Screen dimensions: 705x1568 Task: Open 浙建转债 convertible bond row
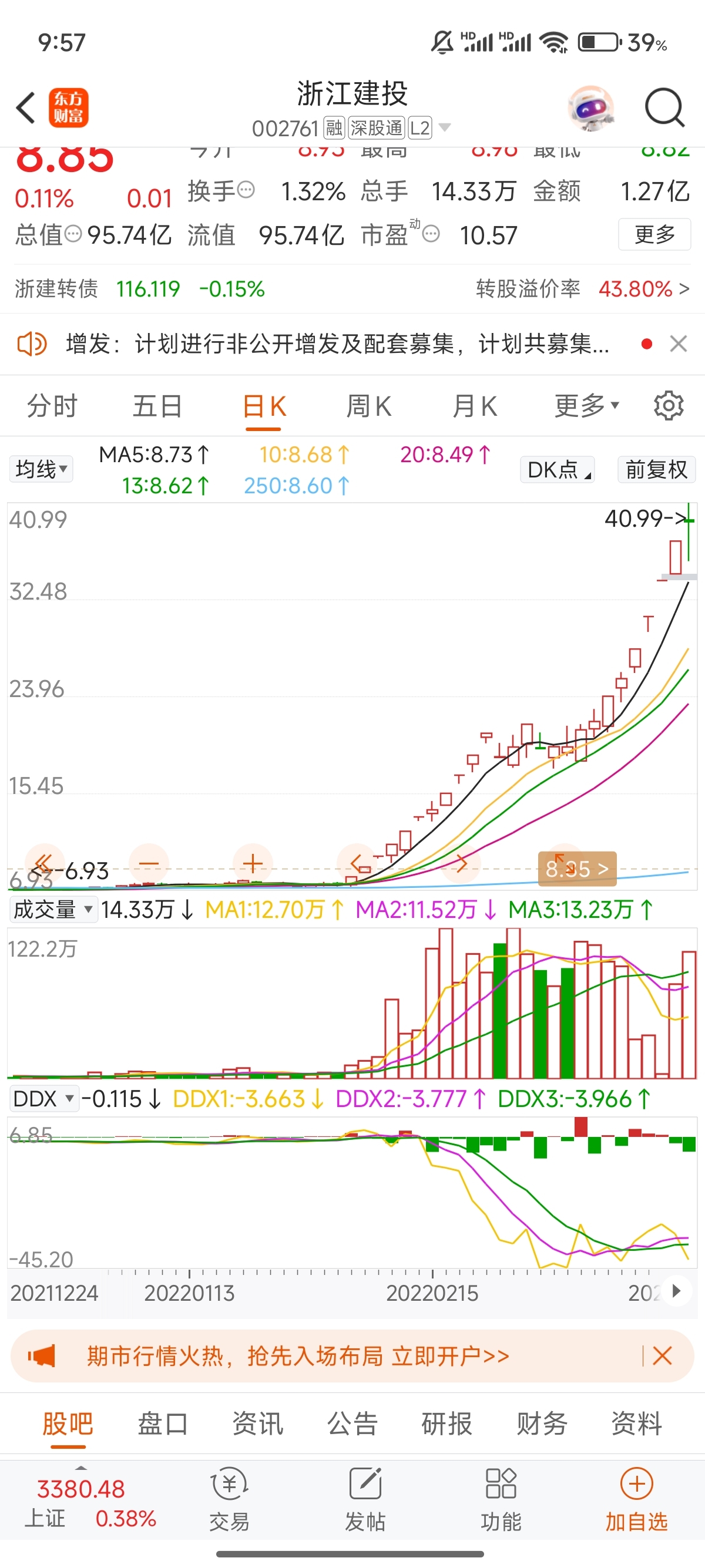pos(352,288)
